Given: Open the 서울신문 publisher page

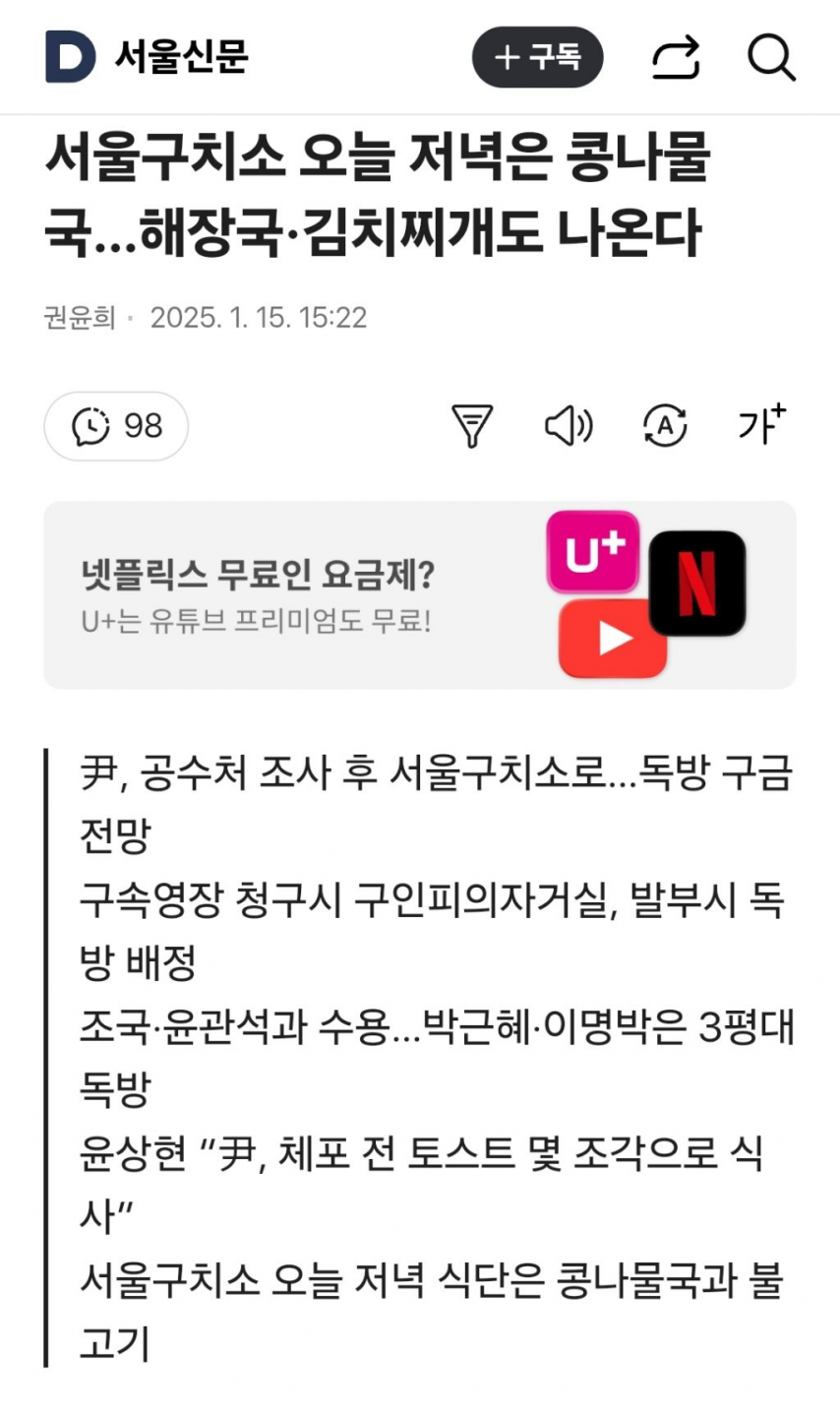Looking at the screenshot, I should tap(182, 57).
